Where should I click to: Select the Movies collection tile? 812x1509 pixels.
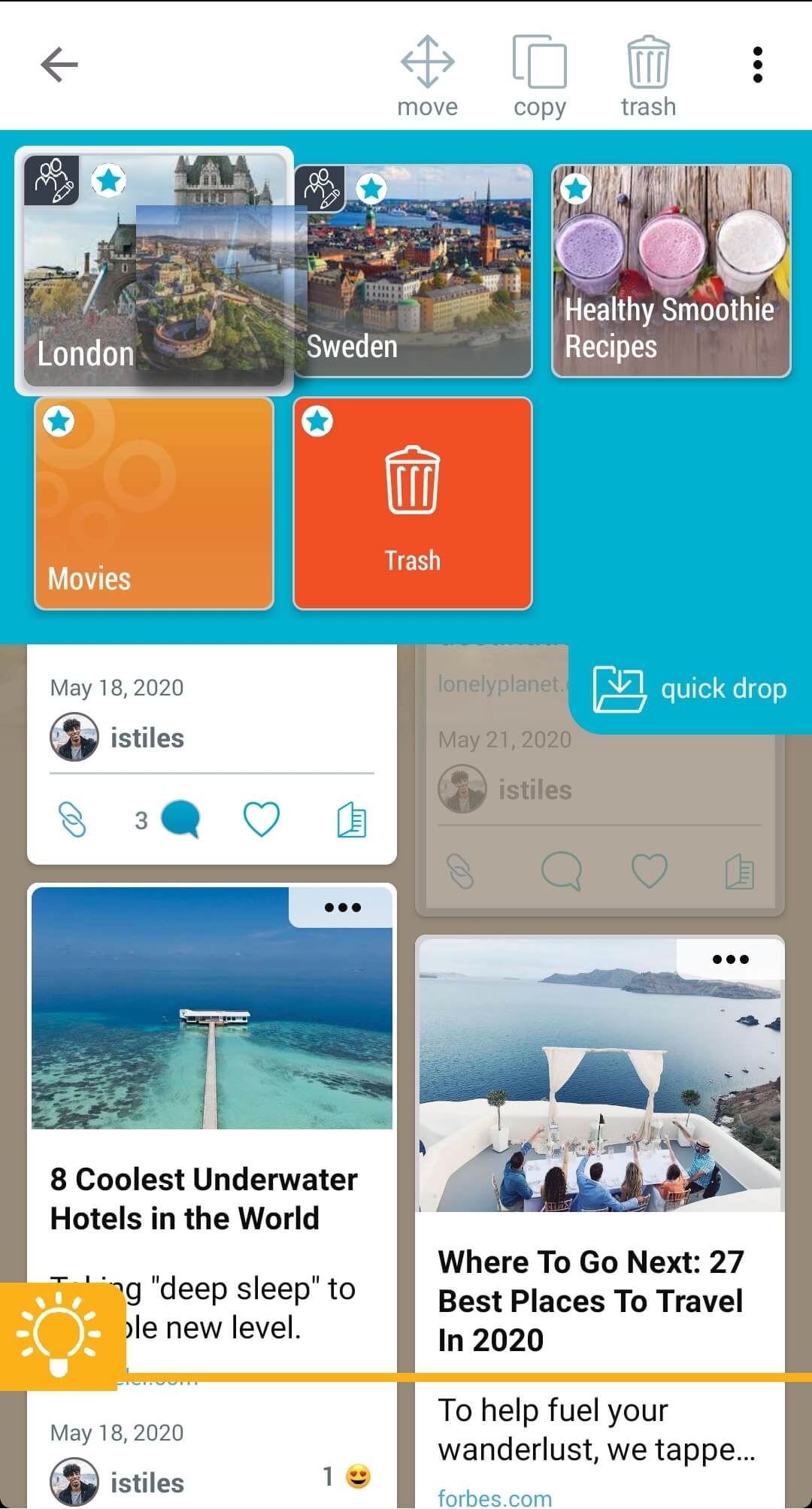click(x=154, y=503)
